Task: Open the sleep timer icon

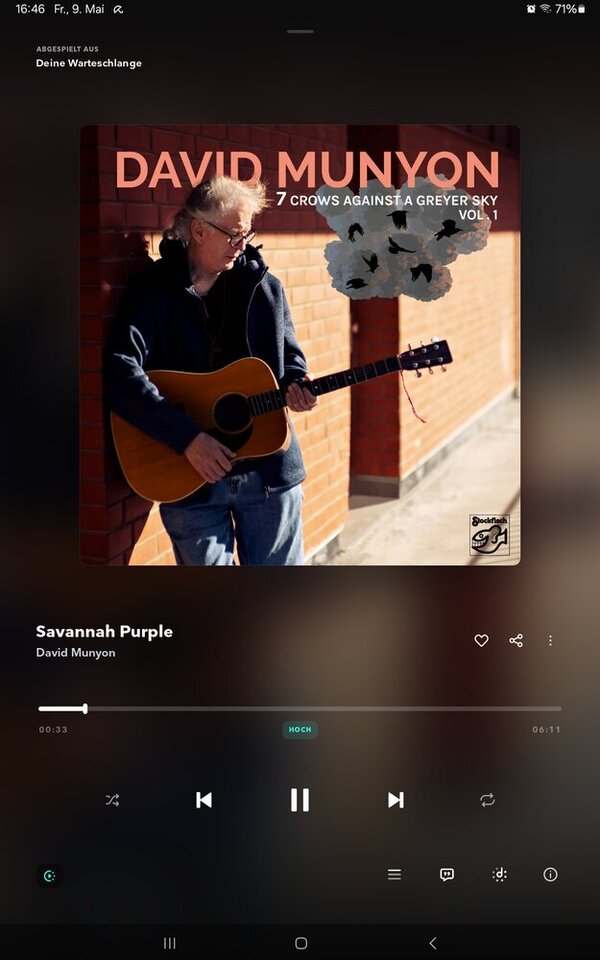Action: click(x=49, y=876)
